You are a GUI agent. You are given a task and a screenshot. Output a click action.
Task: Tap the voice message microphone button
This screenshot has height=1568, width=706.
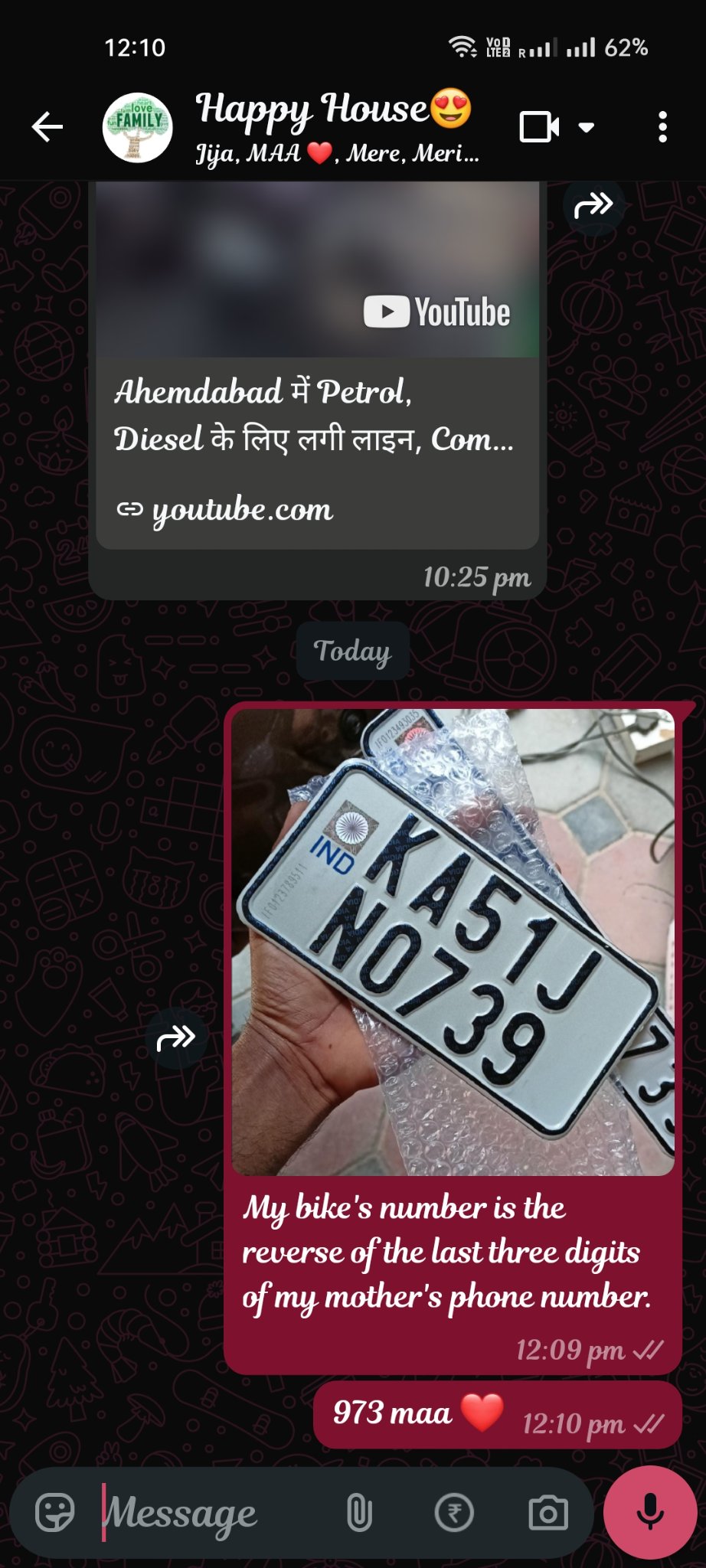tap(650, 1511)
